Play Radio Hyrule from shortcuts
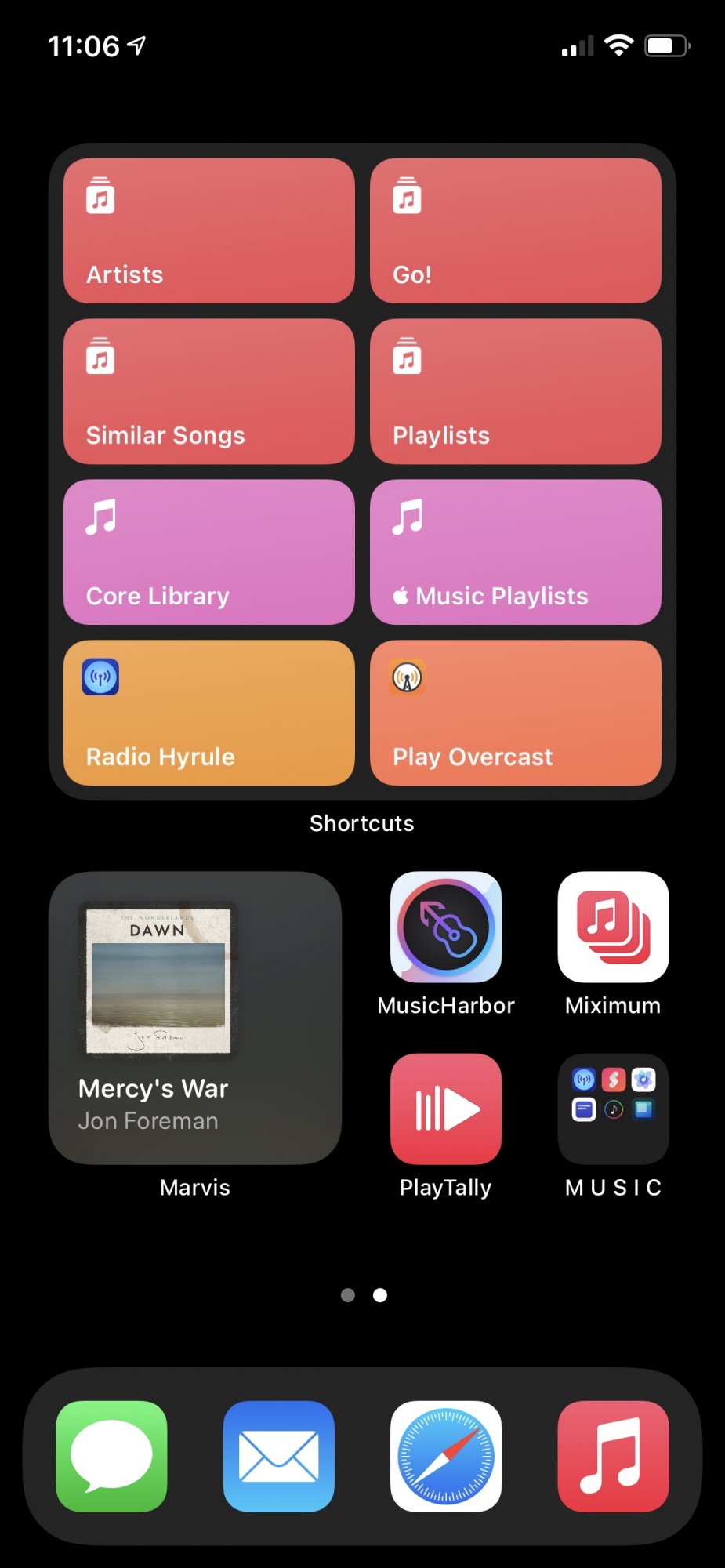Screen dimensions: 725x1568 point(208,713)
